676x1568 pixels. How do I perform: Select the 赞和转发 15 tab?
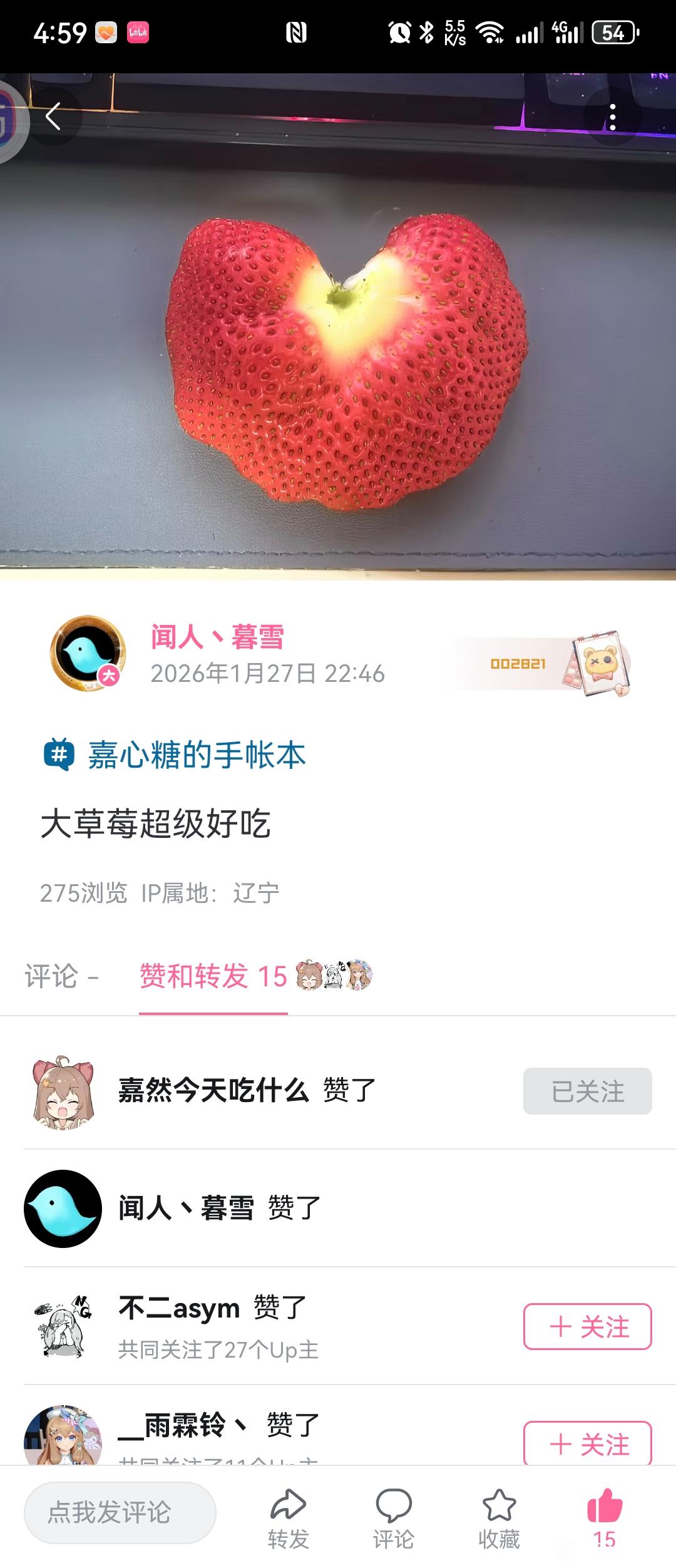213,976
